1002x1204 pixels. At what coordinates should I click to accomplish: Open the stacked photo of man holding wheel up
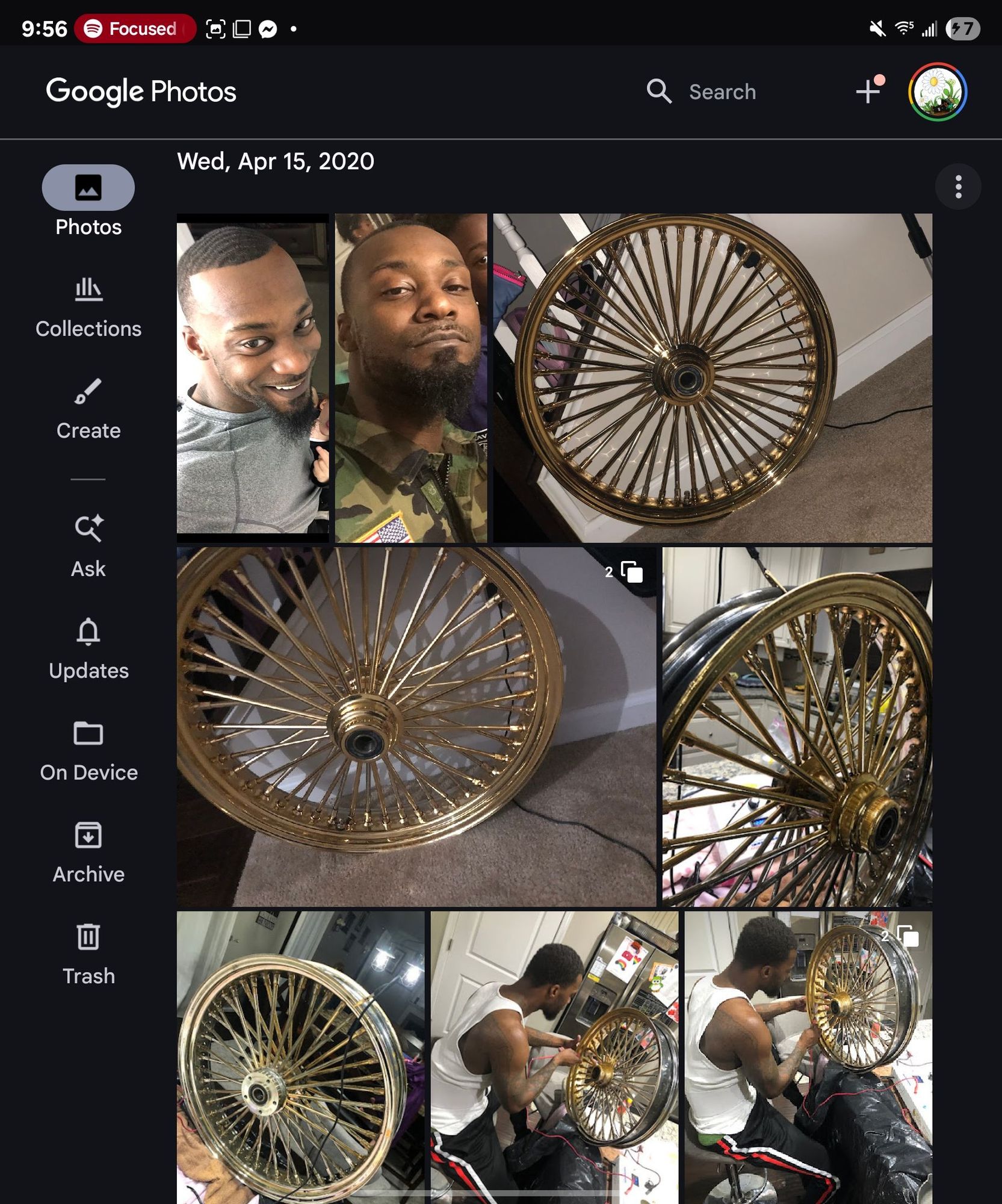point(808,1057)
